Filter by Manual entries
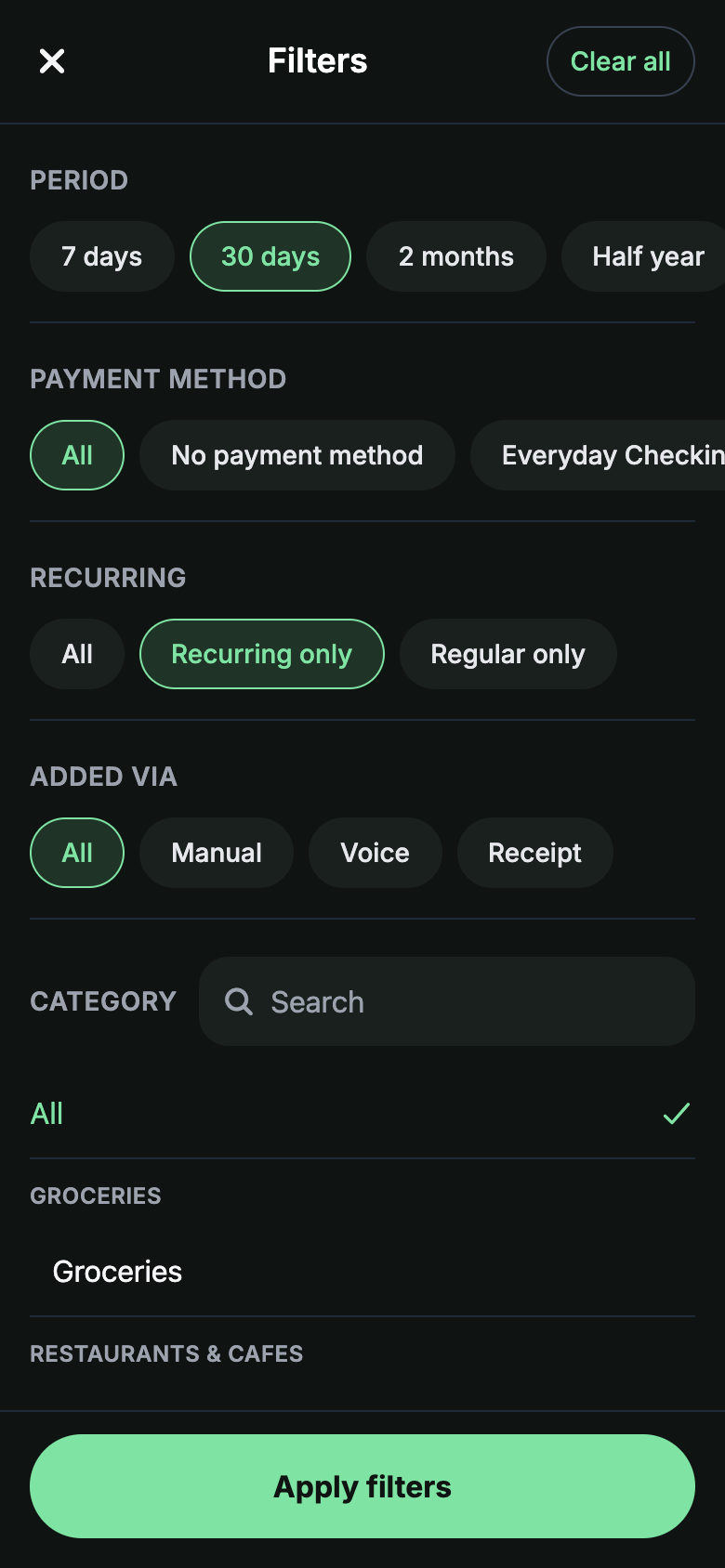Screen dimensions: 725x1568 coord(217,853)
